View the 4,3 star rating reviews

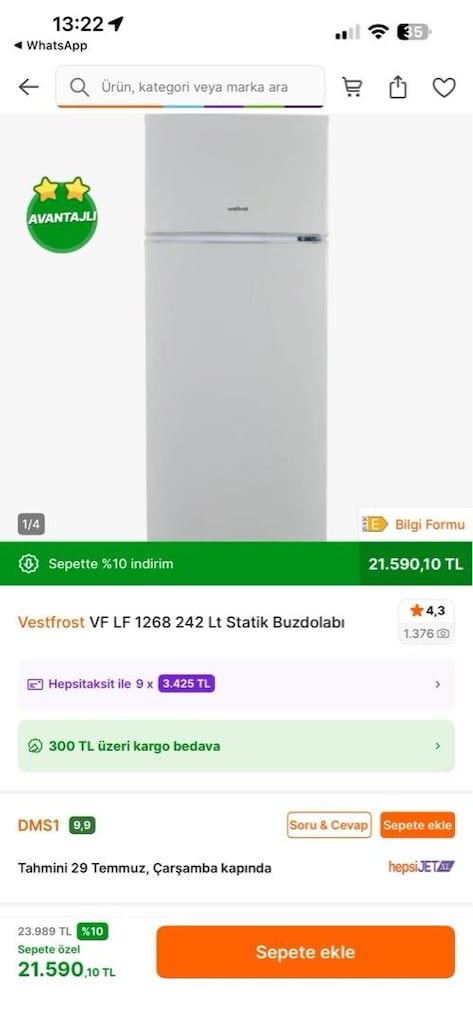(x=427, y=622)
